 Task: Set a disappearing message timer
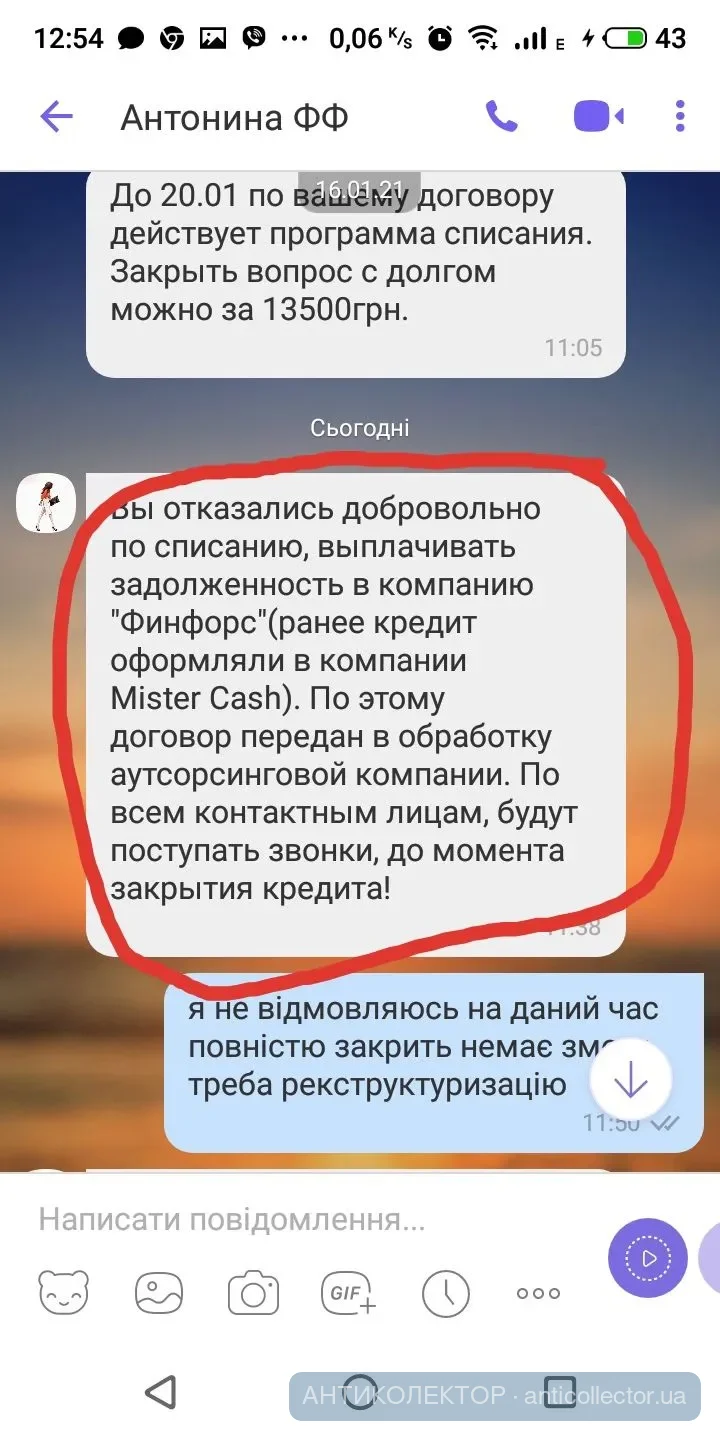coord(445,1293)
